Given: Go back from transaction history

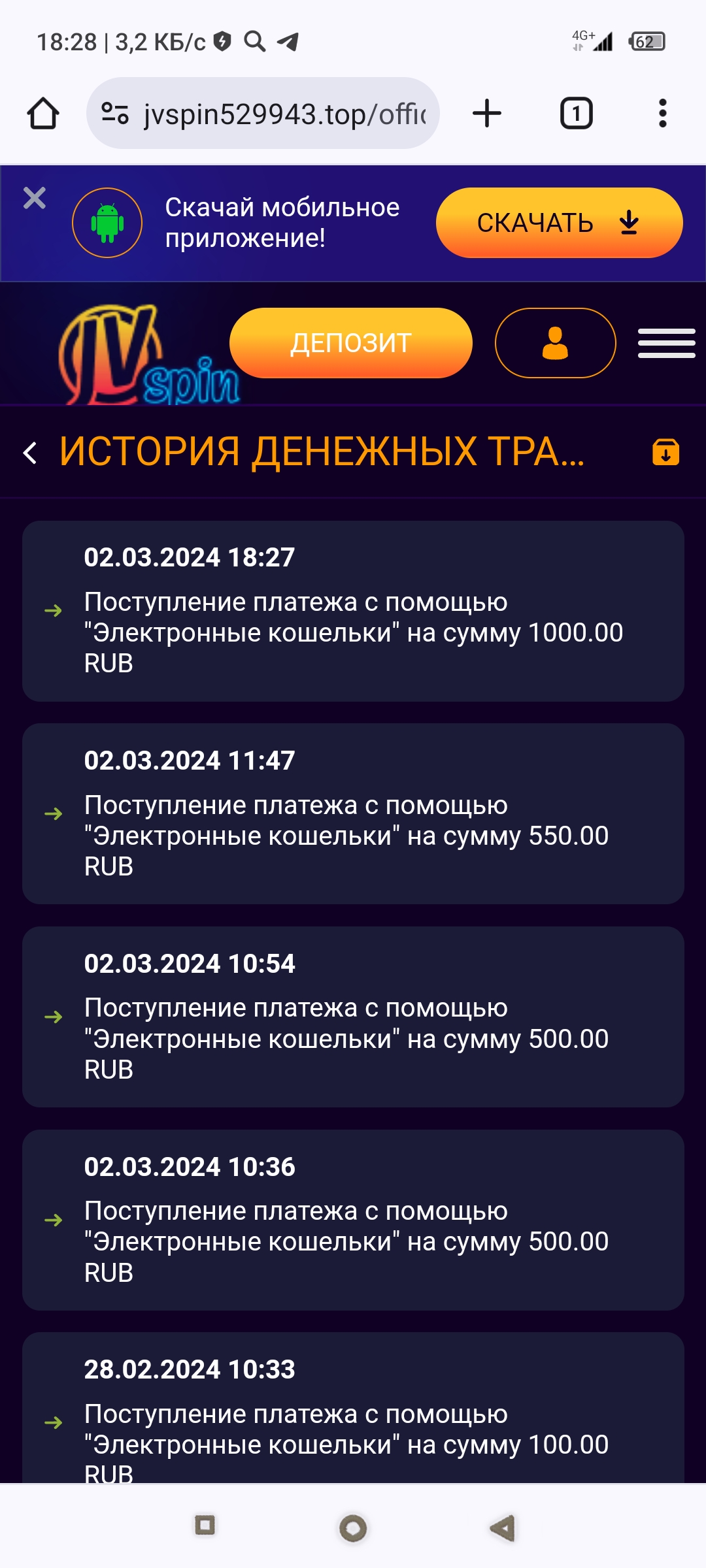Looking at the screenshot, I should pyautogui.click(x=30, y=453).
